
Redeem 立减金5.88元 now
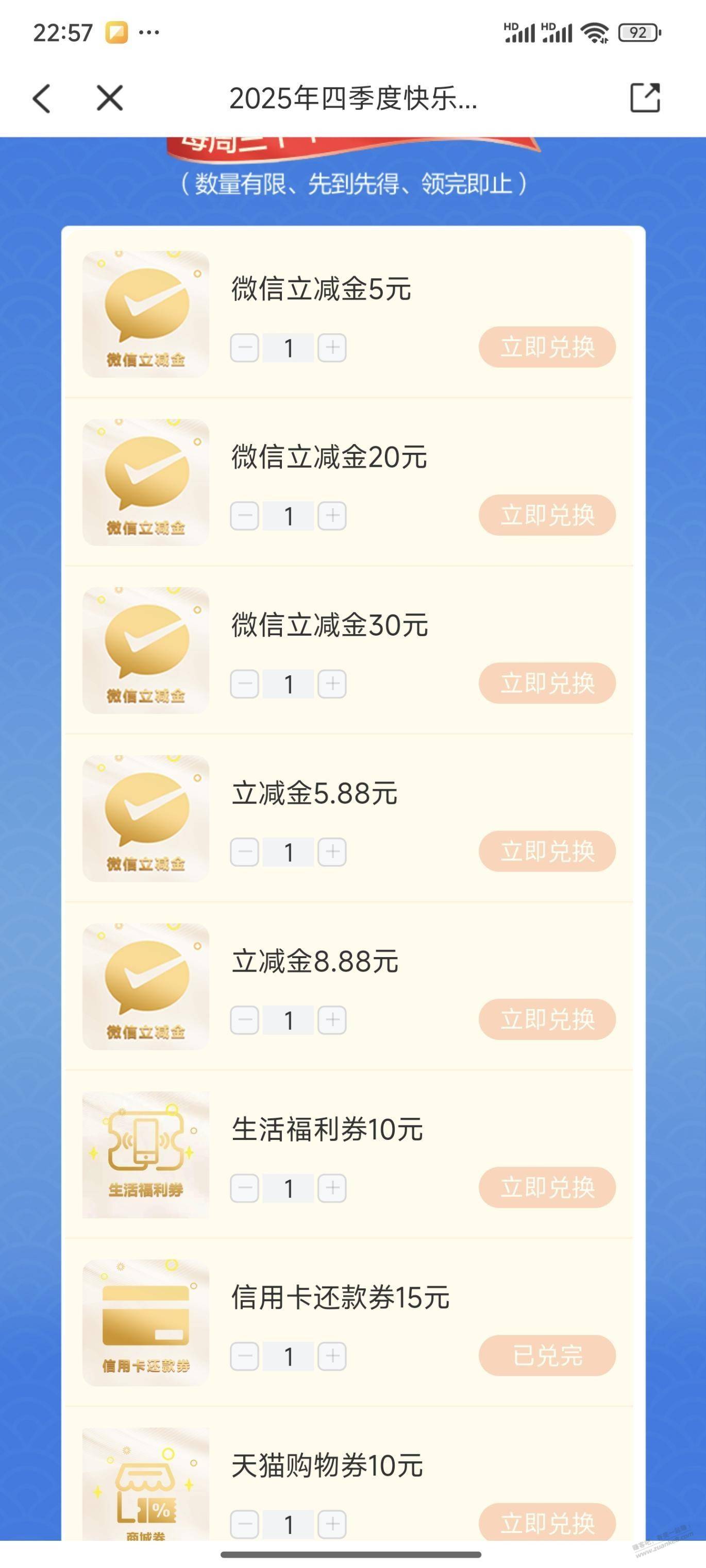tap(546, 851)
